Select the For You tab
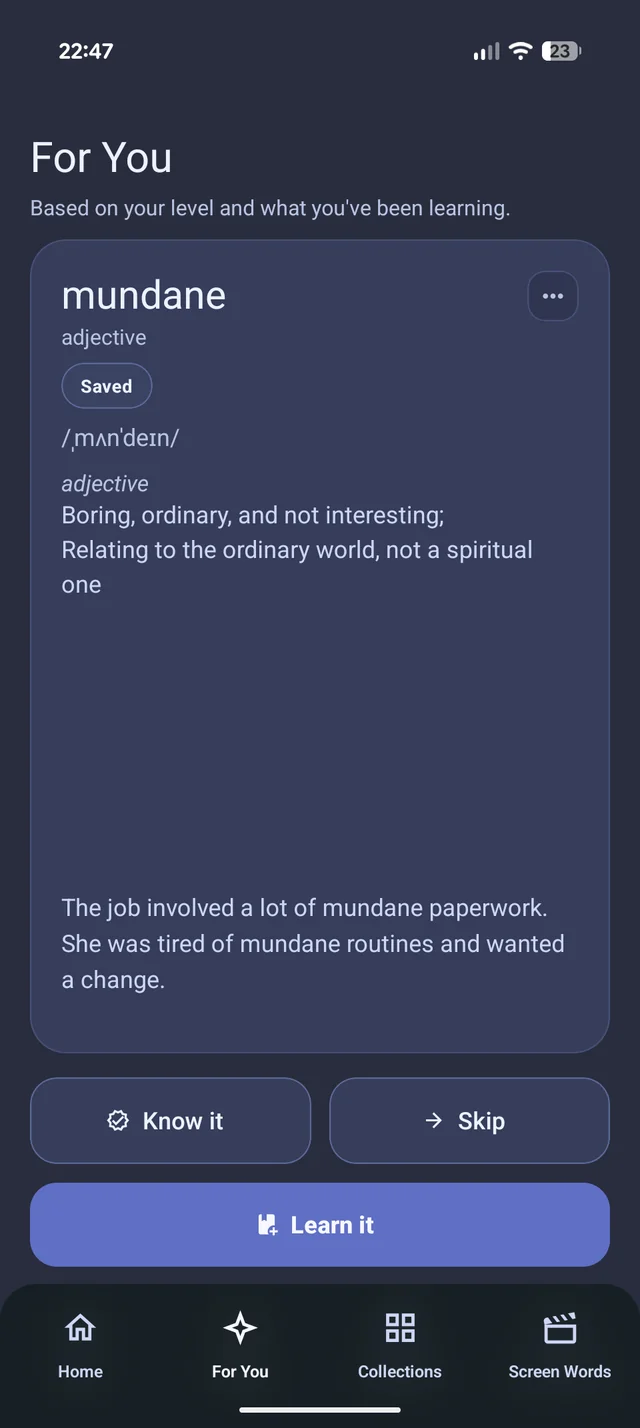Viewport: 640px width, 1428px height. point(240,1347)
